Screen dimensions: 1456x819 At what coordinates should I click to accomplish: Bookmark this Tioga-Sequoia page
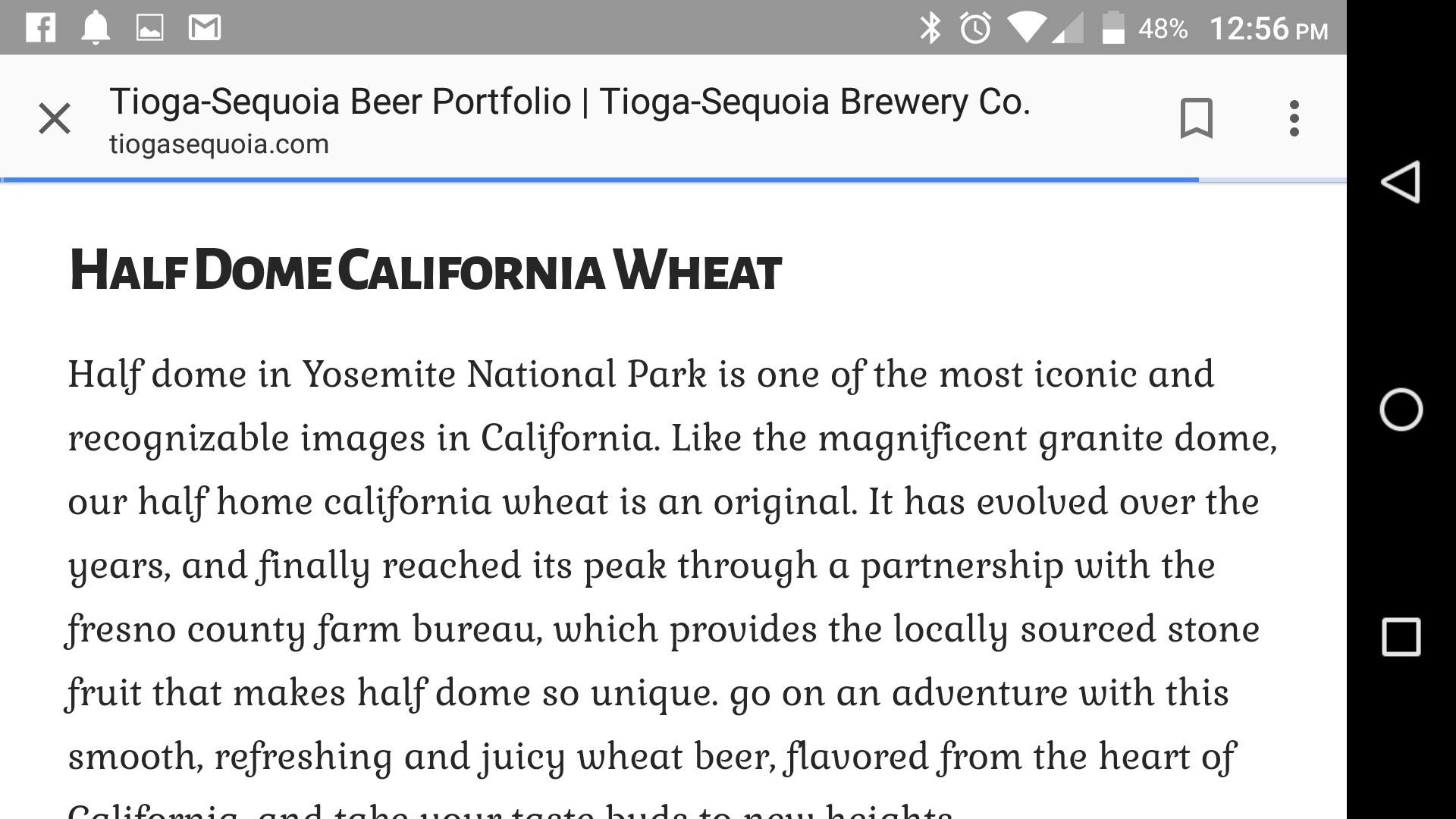1197,119
